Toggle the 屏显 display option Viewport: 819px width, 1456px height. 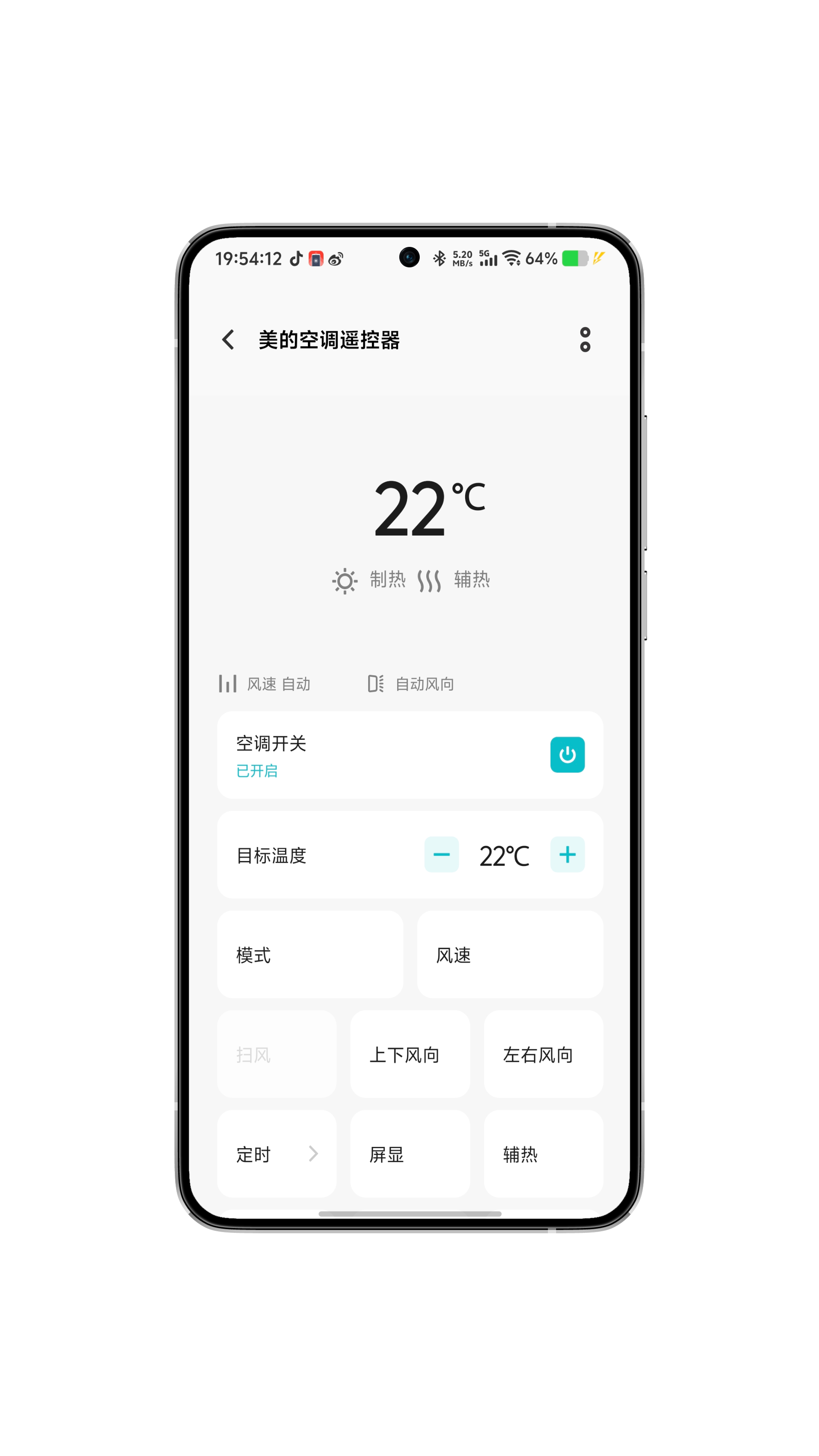click(410, 1154)
